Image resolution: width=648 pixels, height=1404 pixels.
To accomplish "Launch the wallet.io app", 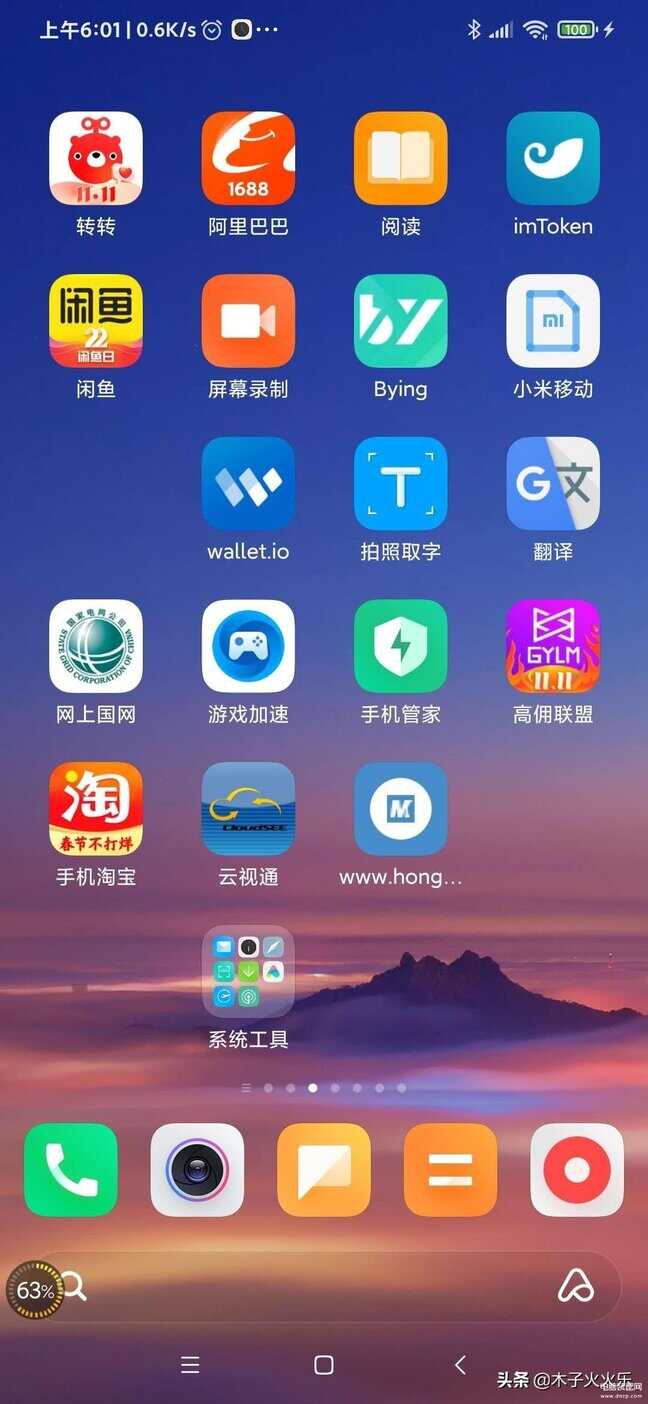I will [248, 483].
